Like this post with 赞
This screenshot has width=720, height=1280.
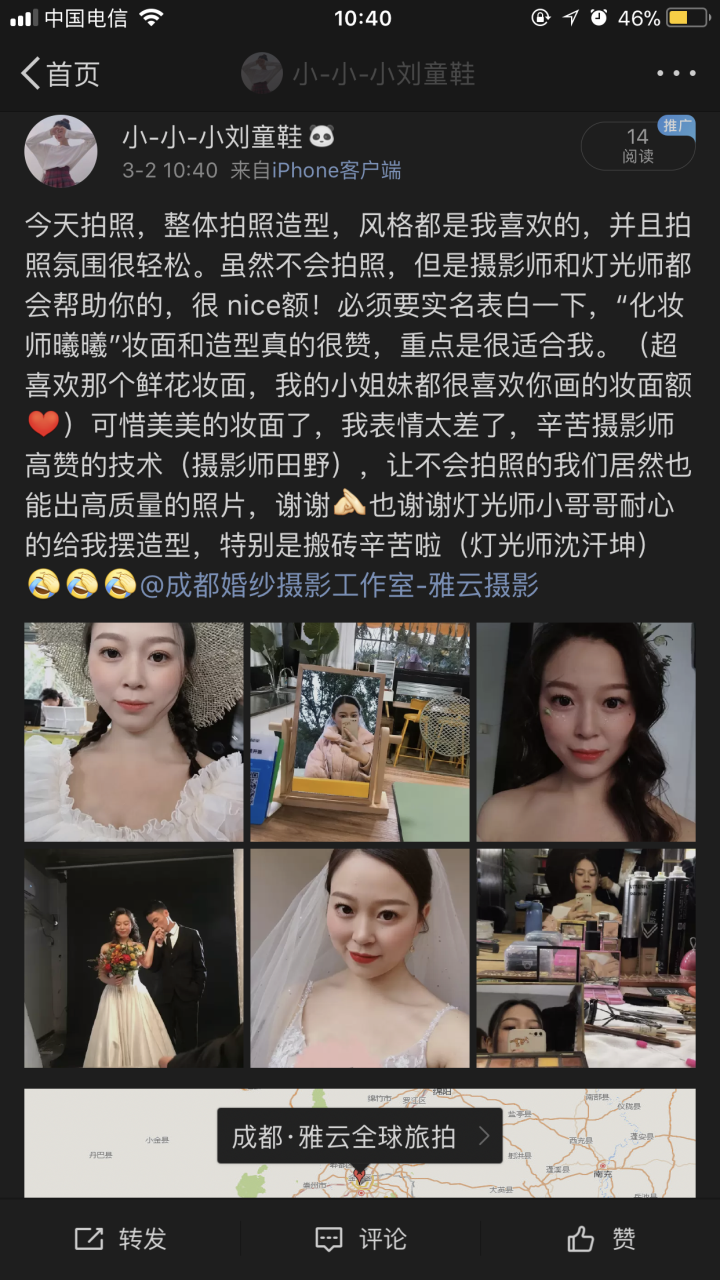point(601,1240)
